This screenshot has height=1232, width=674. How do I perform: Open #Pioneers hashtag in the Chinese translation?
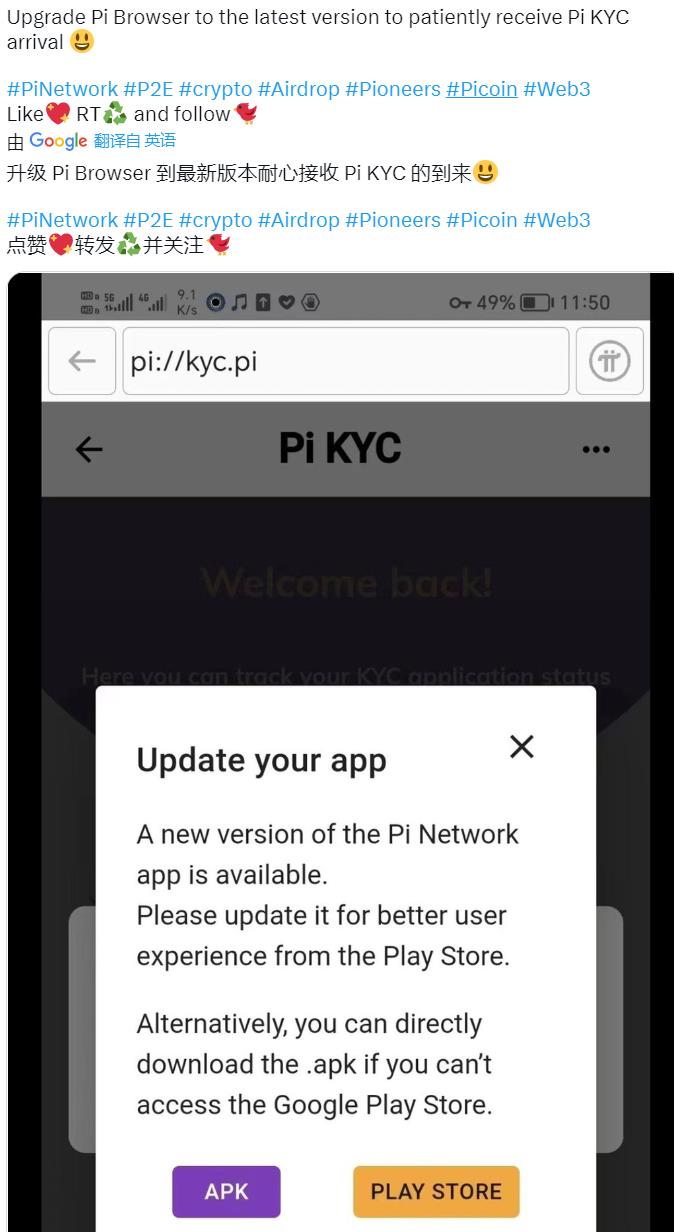392,220
